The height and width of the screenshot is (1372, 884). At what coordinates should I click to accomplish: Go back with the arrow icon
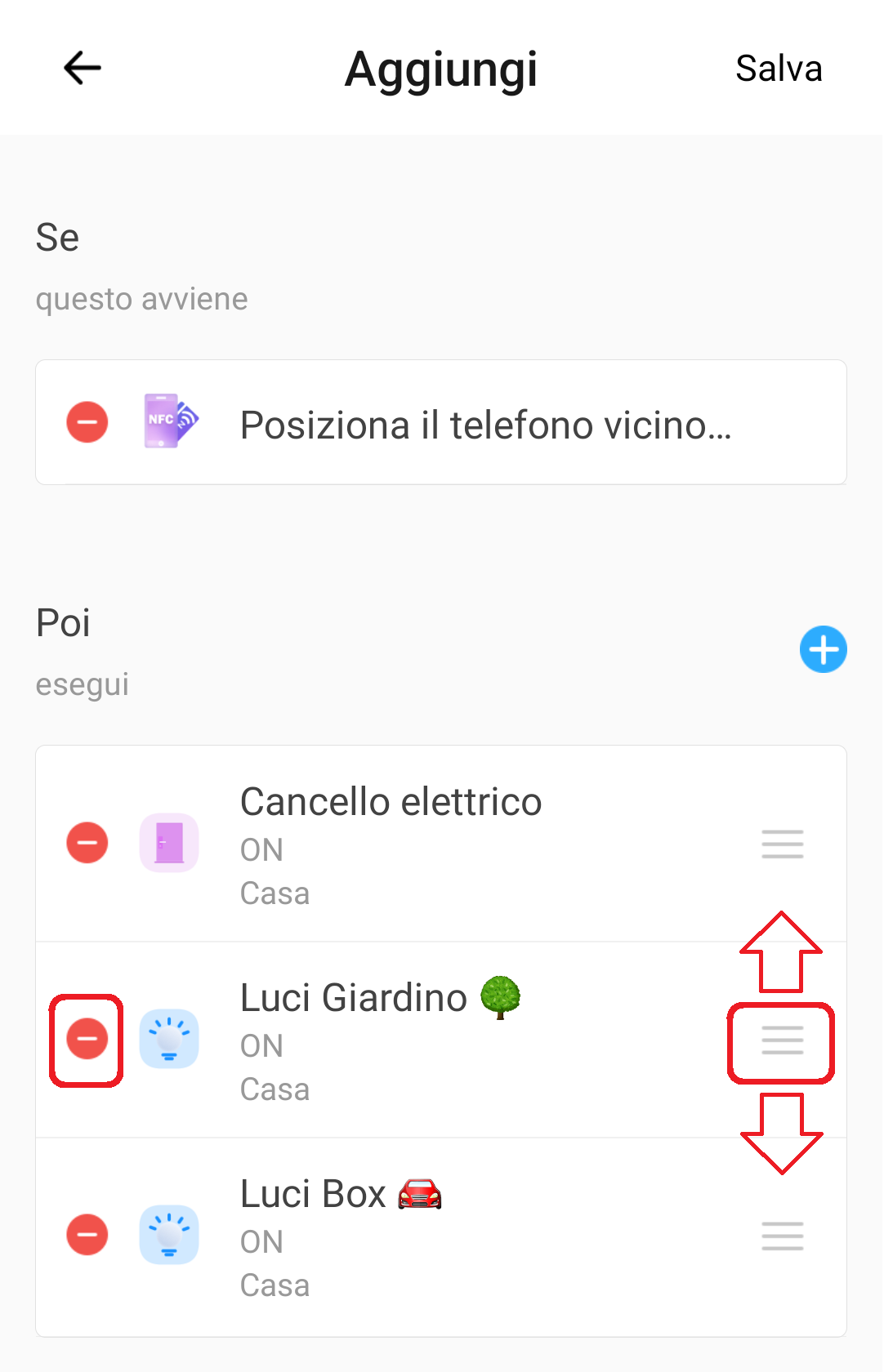83,68
